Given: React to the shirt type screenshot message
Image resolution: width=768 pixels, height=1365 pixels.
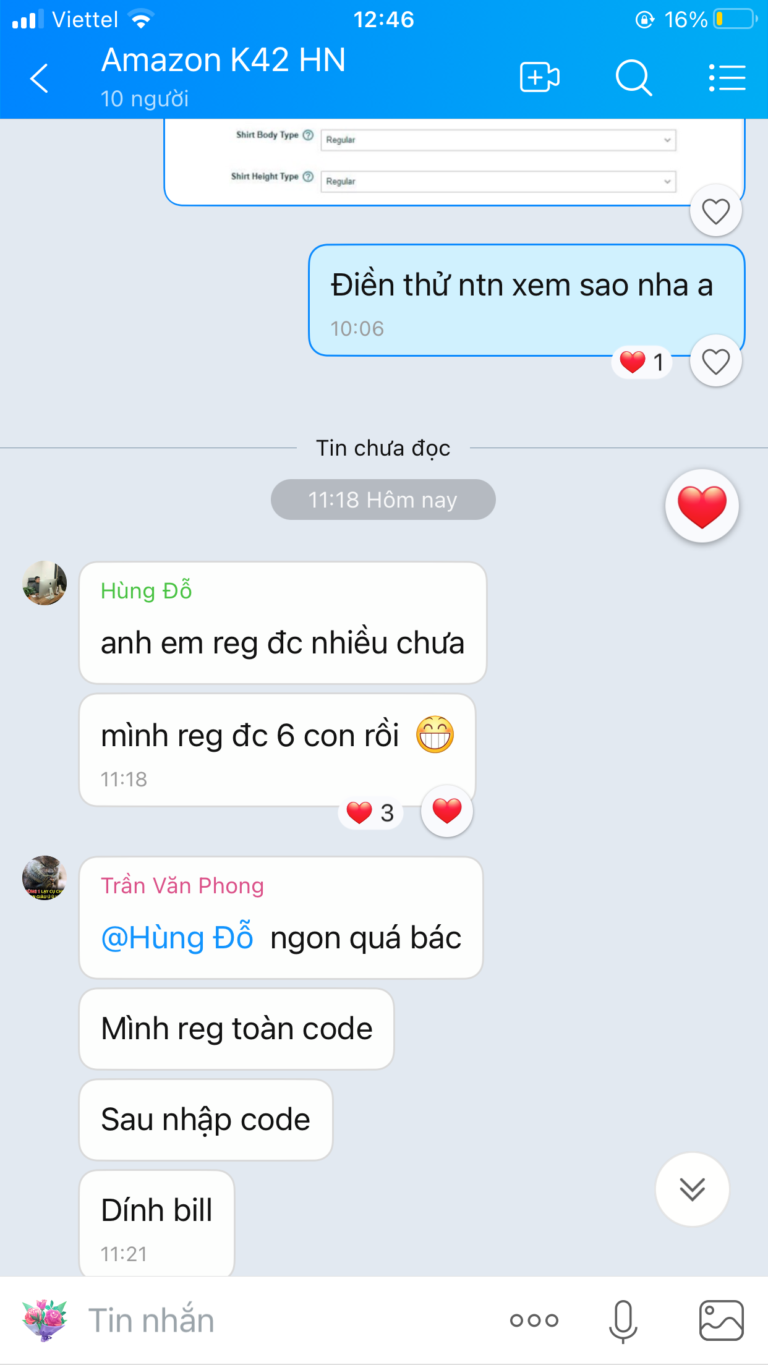Looking at the screenshot, I should click(715, 211).
